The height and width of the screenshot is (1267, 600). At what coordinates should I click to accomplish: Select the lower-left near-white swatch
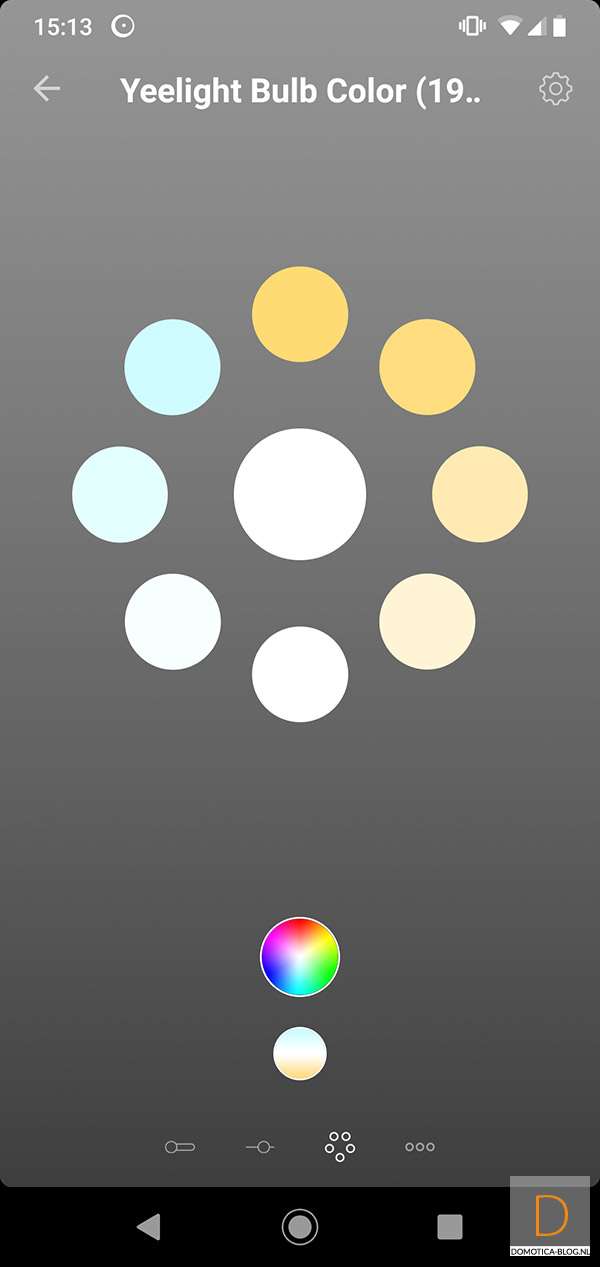pyautogui.click(x=172, y=621)
